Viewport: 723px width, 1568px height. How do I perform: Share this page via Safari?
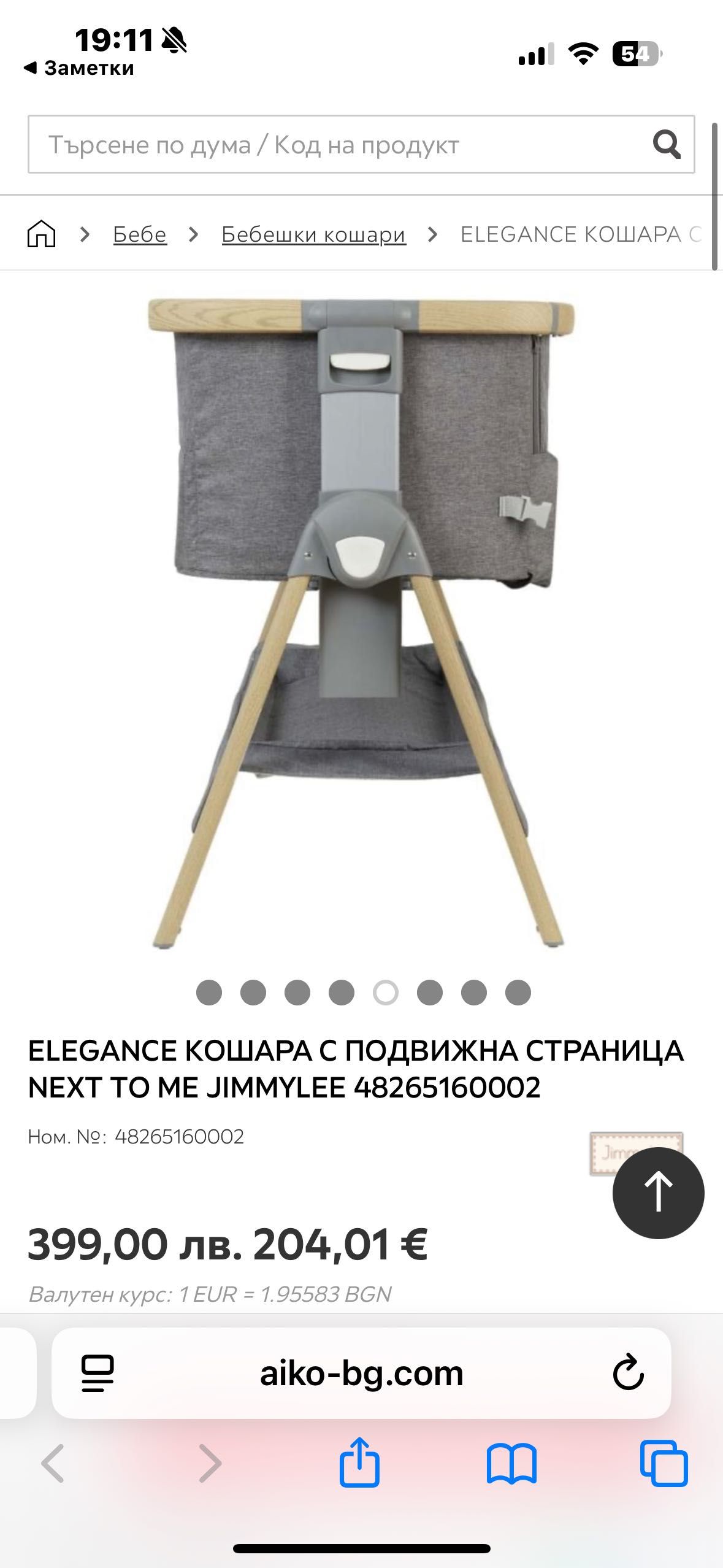[360, 1463]
